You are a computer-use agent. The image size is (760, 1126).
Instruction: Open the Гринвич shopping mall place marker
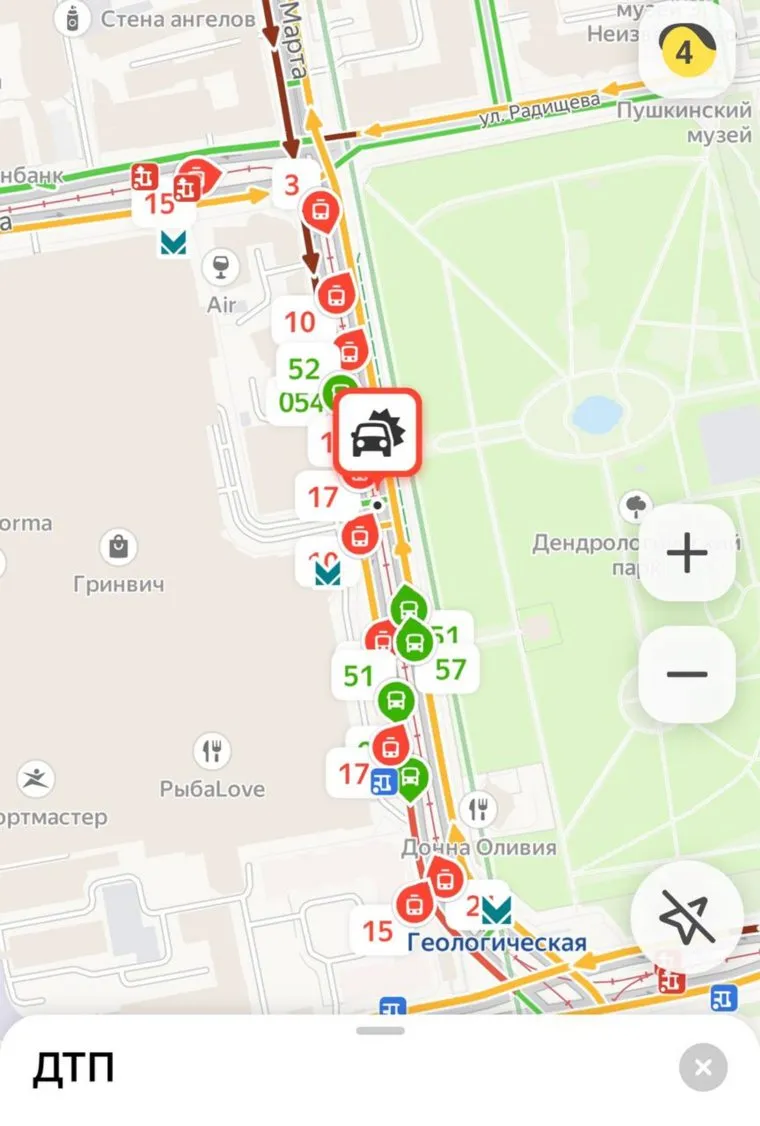pos(119,547)
